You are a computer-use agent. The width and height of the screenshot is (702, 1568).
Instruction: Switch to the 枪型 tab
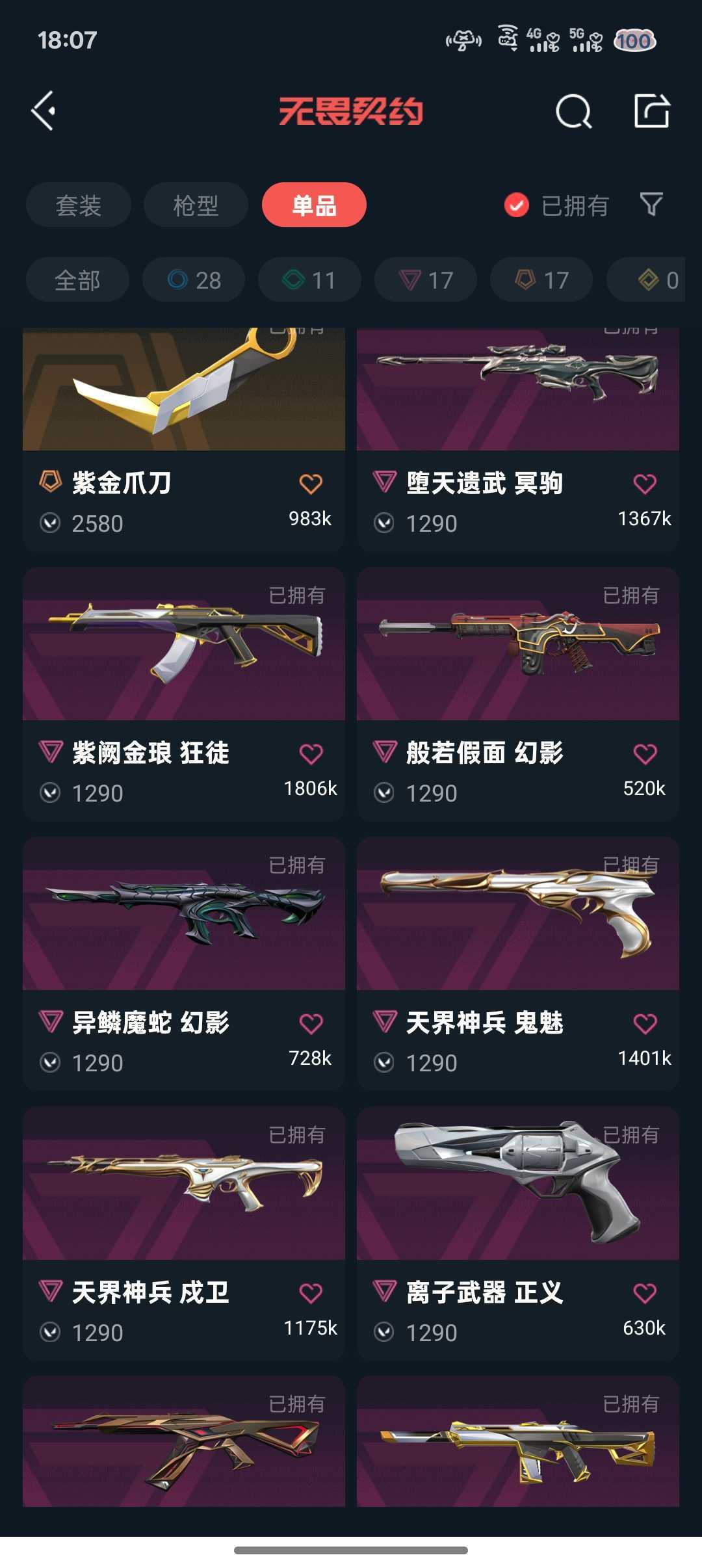point(196,205)
